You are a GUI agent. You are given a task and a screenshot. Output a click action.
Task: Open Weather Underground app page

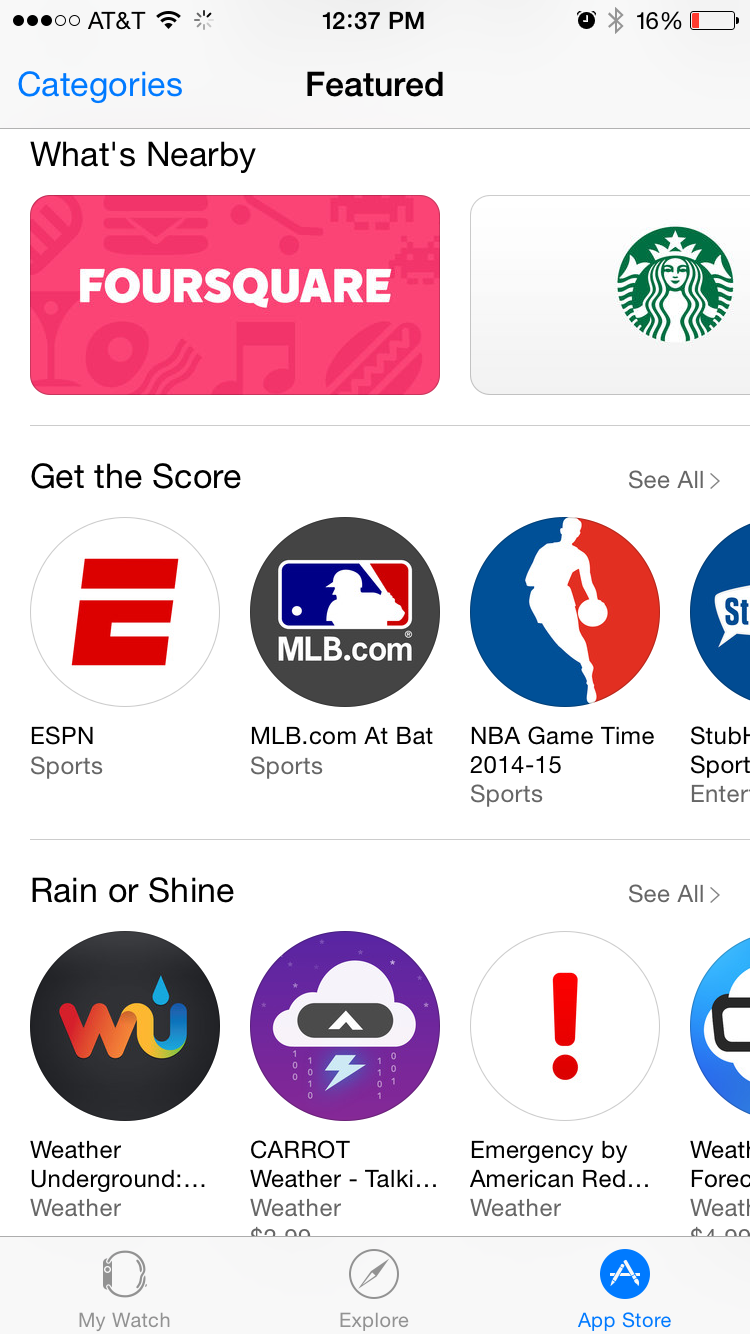point(125,1026)
